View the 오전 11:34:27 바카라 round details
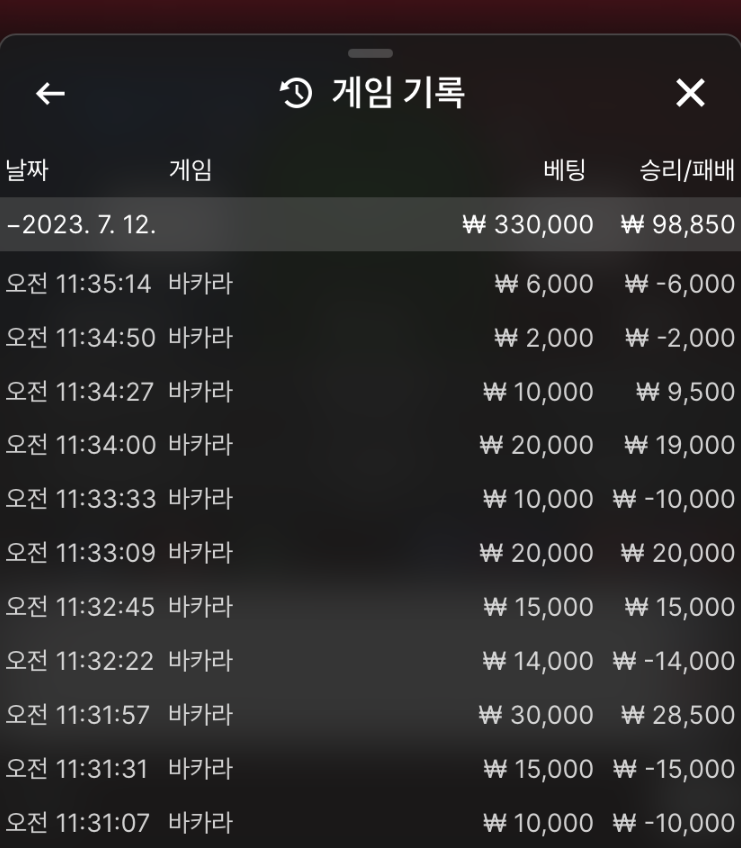The image size is (741, 848). (x=370, y=391)
